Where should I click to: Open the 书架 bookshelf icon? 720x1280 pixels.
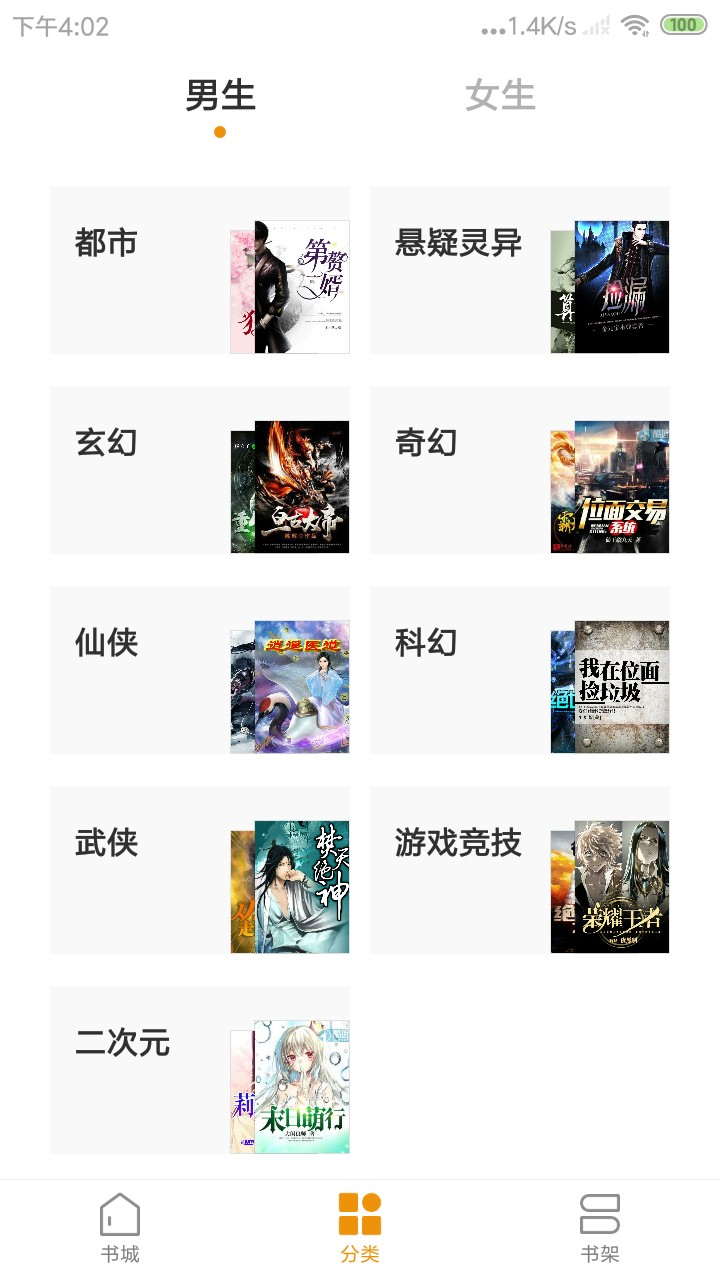click(599, 1227)
